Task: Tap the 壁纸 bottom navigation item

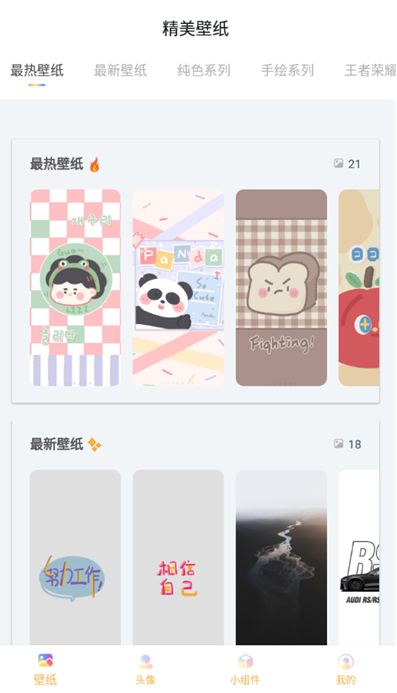Action: (45, 669)
